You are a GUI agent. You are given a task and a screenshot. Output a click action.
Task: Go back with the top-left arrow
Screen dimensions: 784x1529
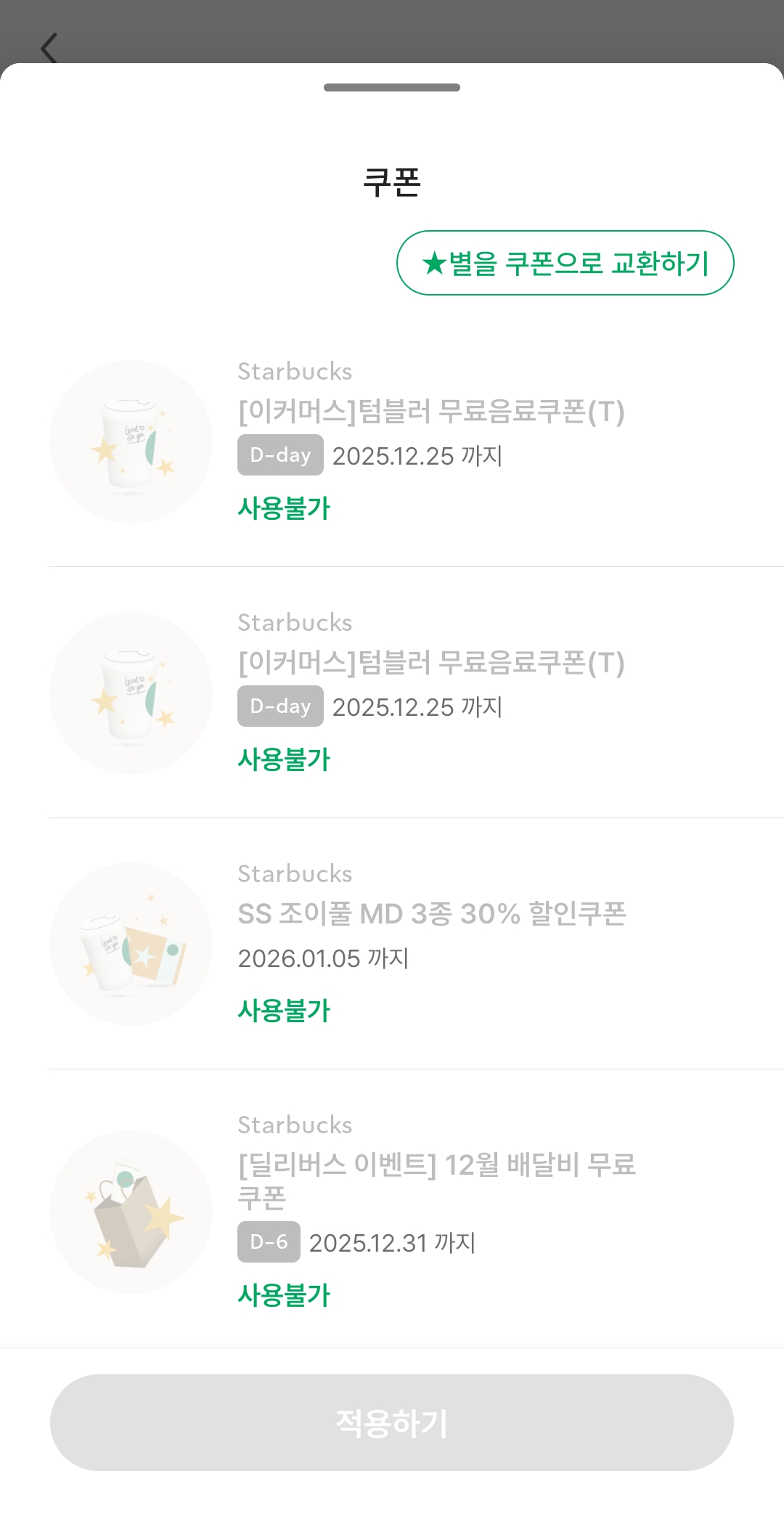coord(49,49)
